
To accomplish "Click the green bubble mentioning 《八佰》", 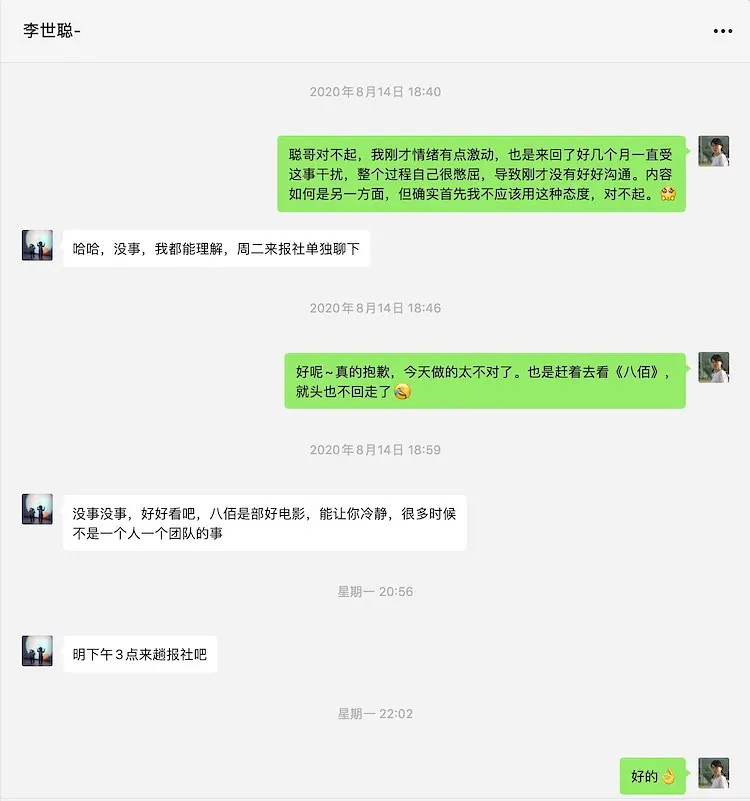I will point(480,380).
